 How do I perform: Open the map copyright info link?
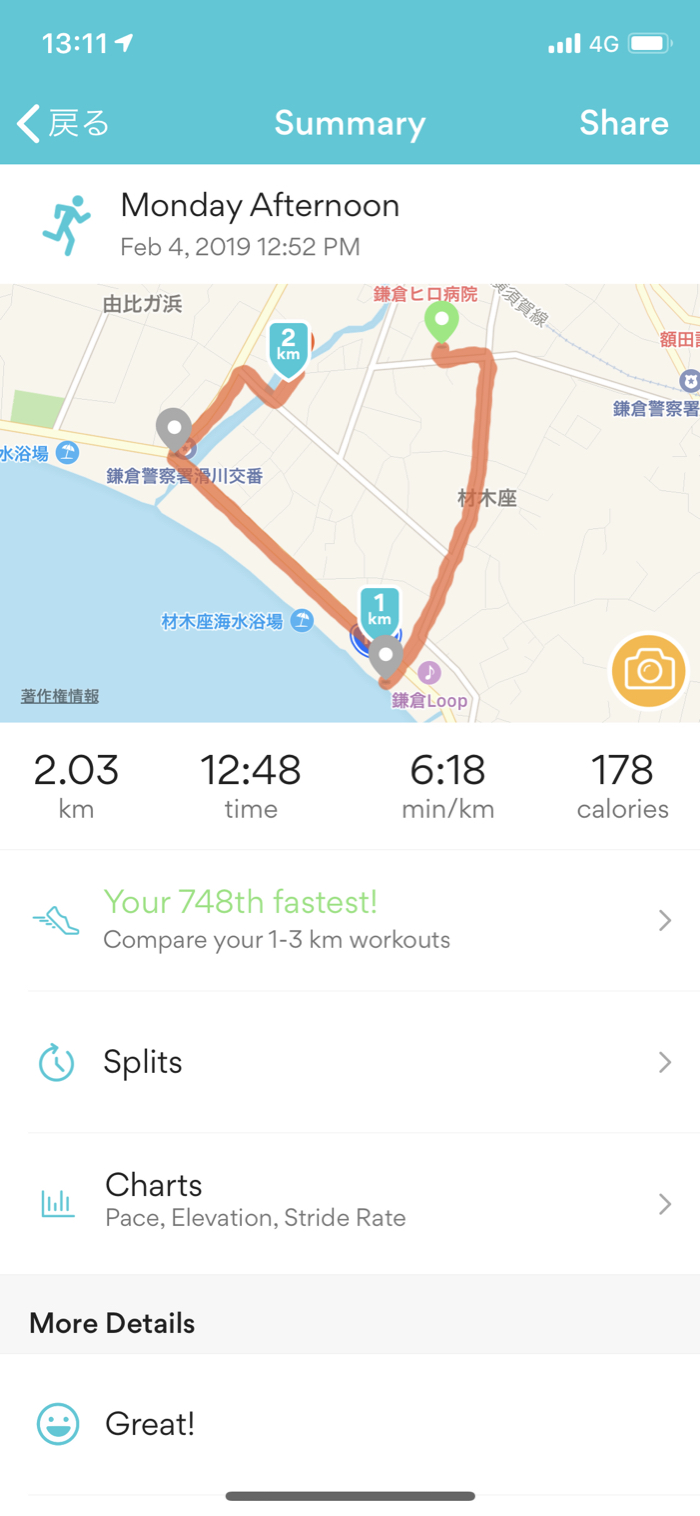[60, 697]
